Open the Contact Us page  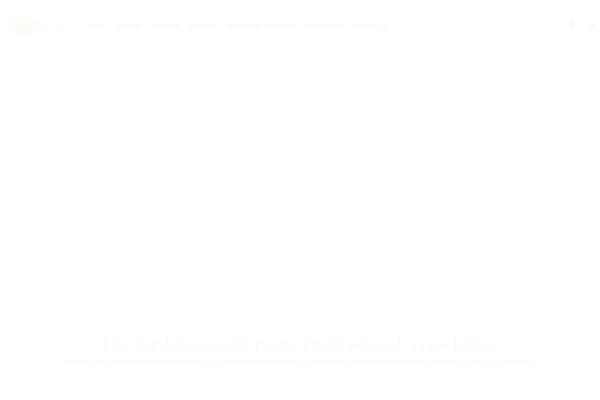pyautogui.click(x=368, y=25)
